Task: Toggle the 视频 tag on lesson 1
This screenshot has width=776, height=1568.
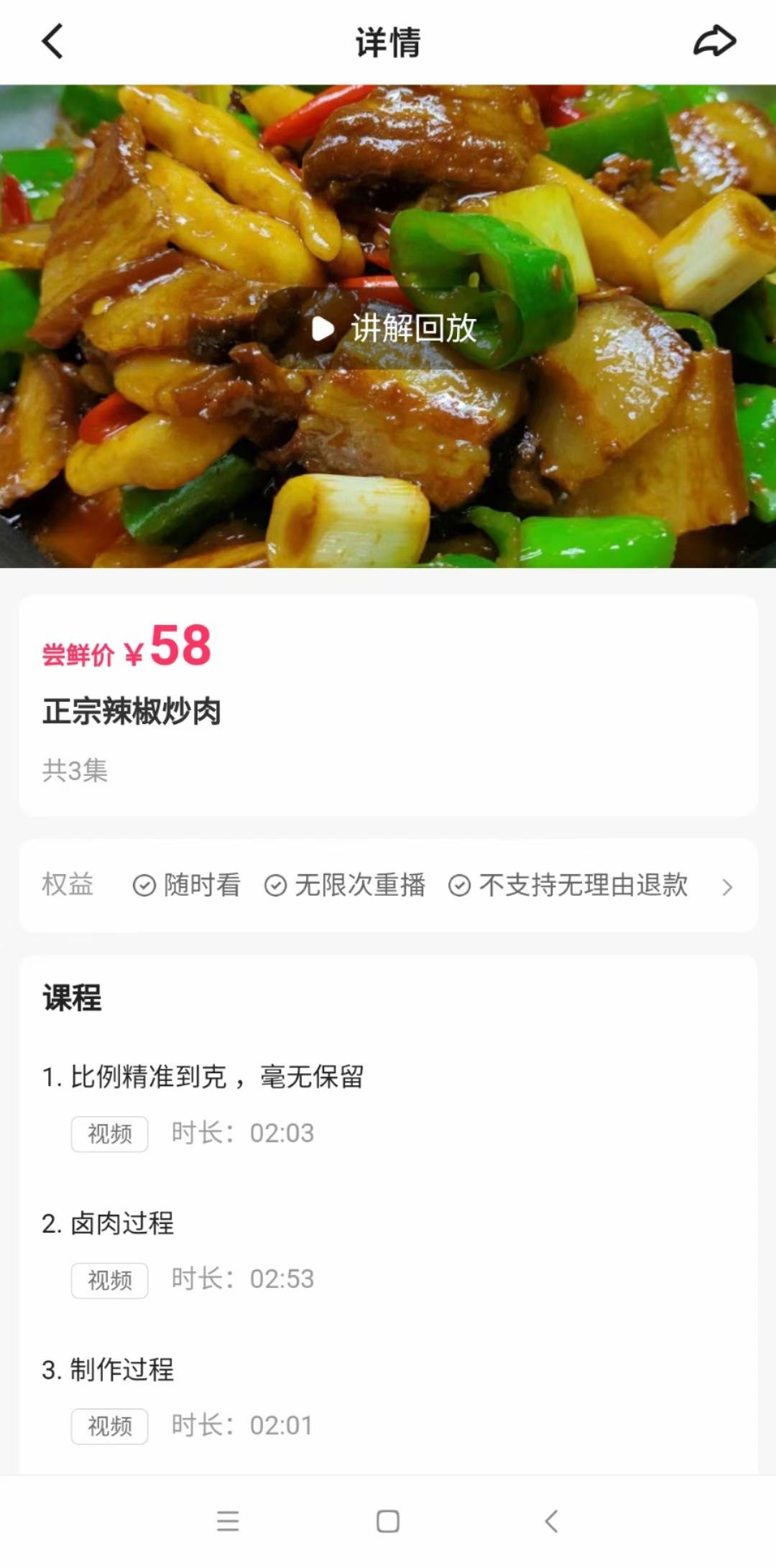Action: 109,1135
